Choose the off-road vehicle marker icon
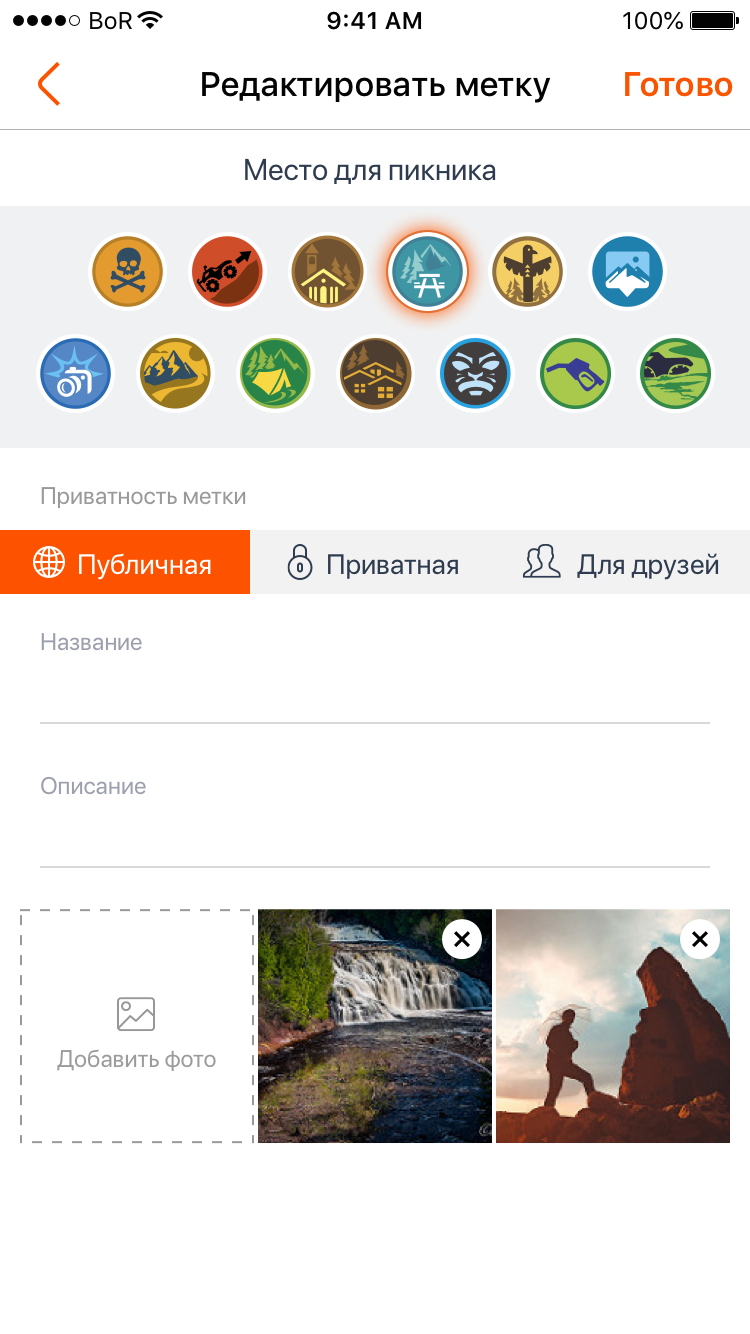The image size is (750, 1334). tap(227, 271)
